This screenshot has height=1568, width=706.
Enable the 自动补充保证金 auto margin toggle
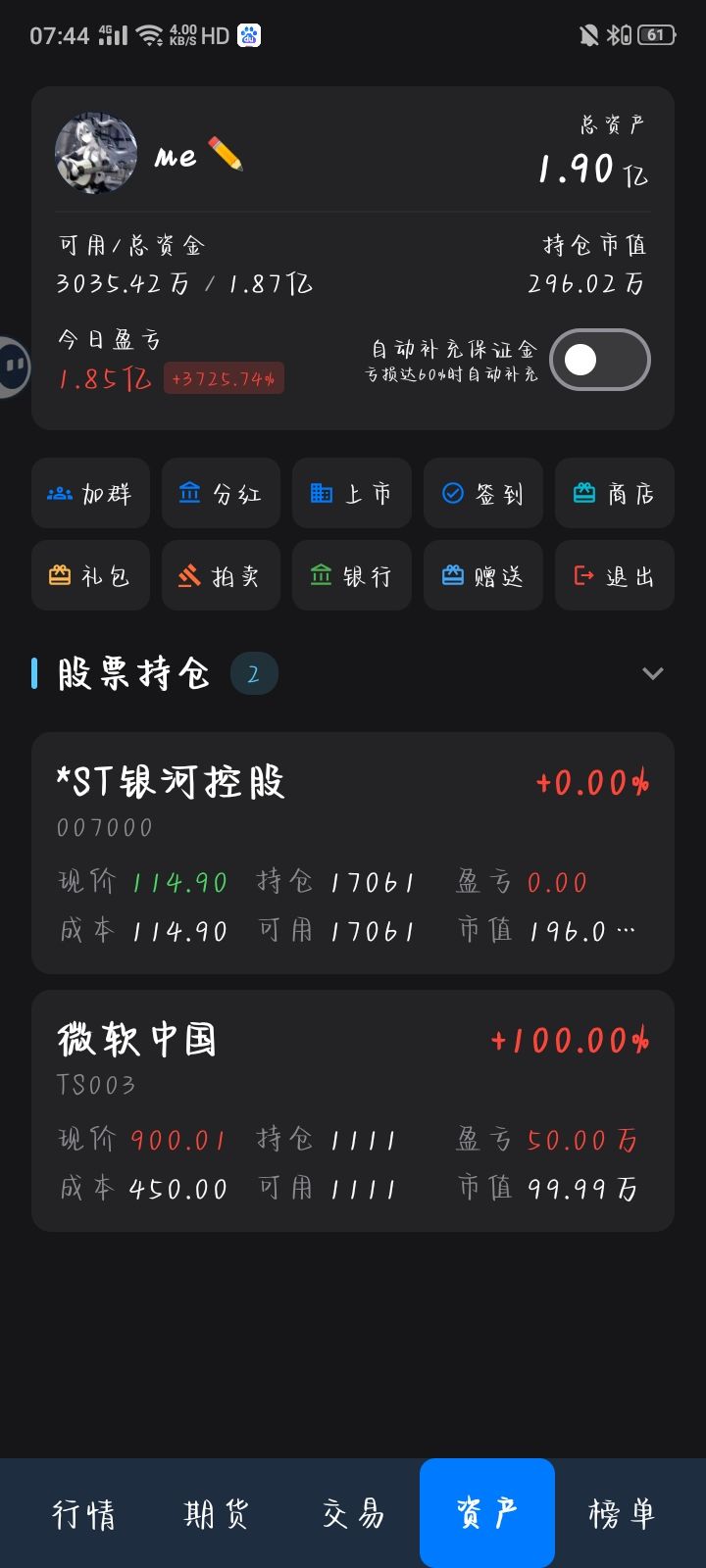600,360
